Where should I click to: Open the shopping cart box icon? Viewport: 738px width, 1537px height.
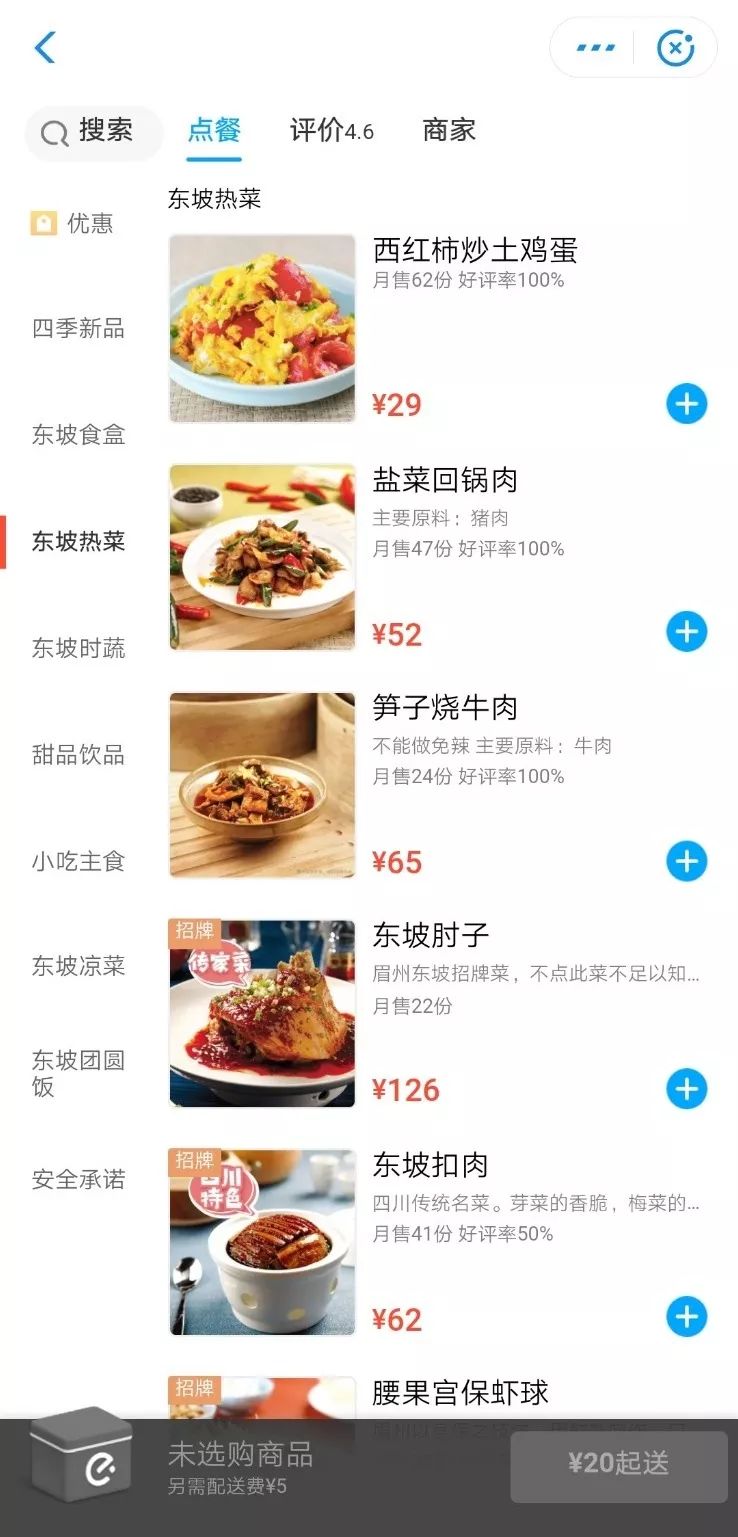(x=82, y=1456)
